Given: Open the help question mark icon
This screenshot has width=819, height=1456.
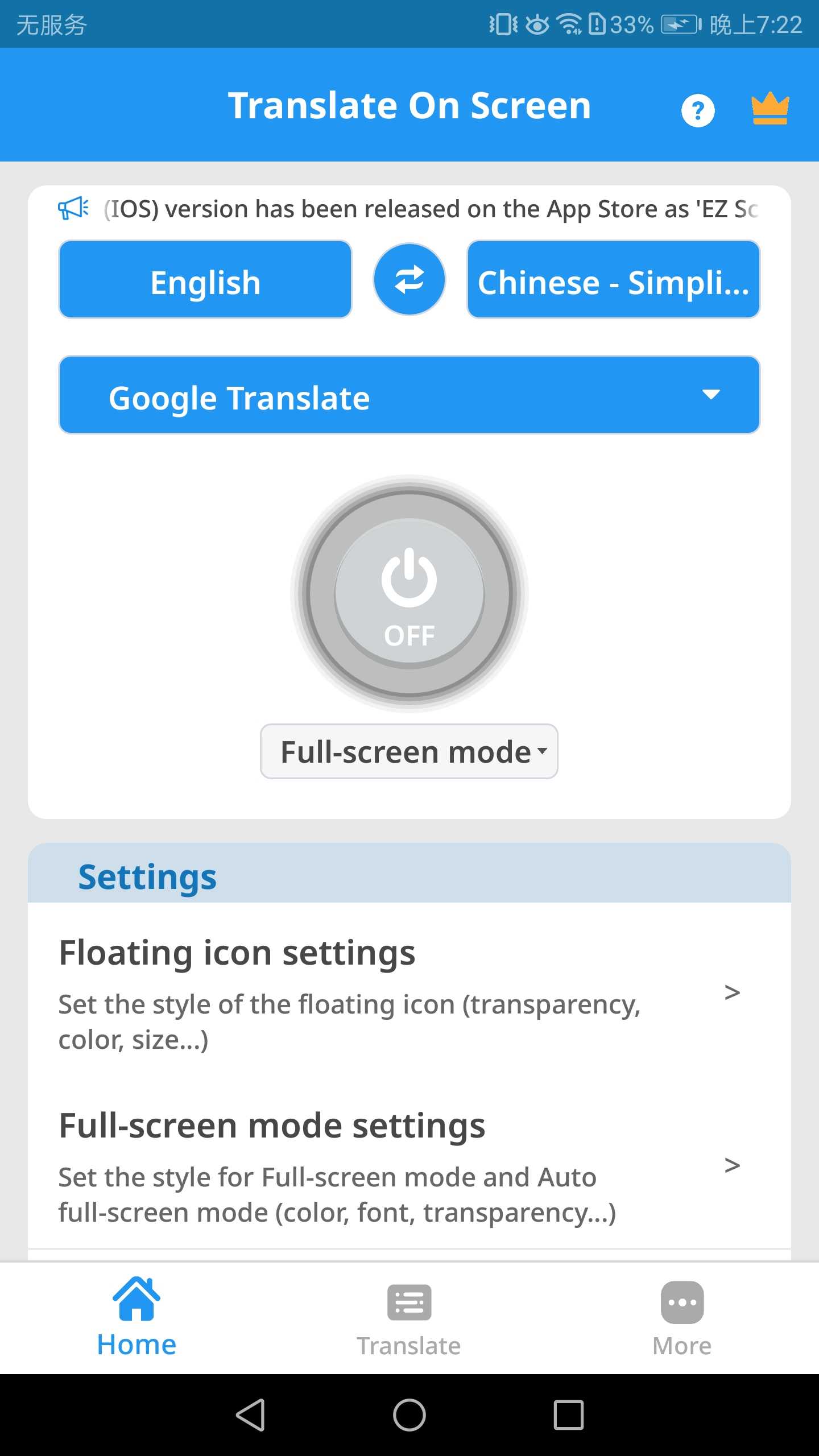Looking at the screenshot, I should [698, 110].
